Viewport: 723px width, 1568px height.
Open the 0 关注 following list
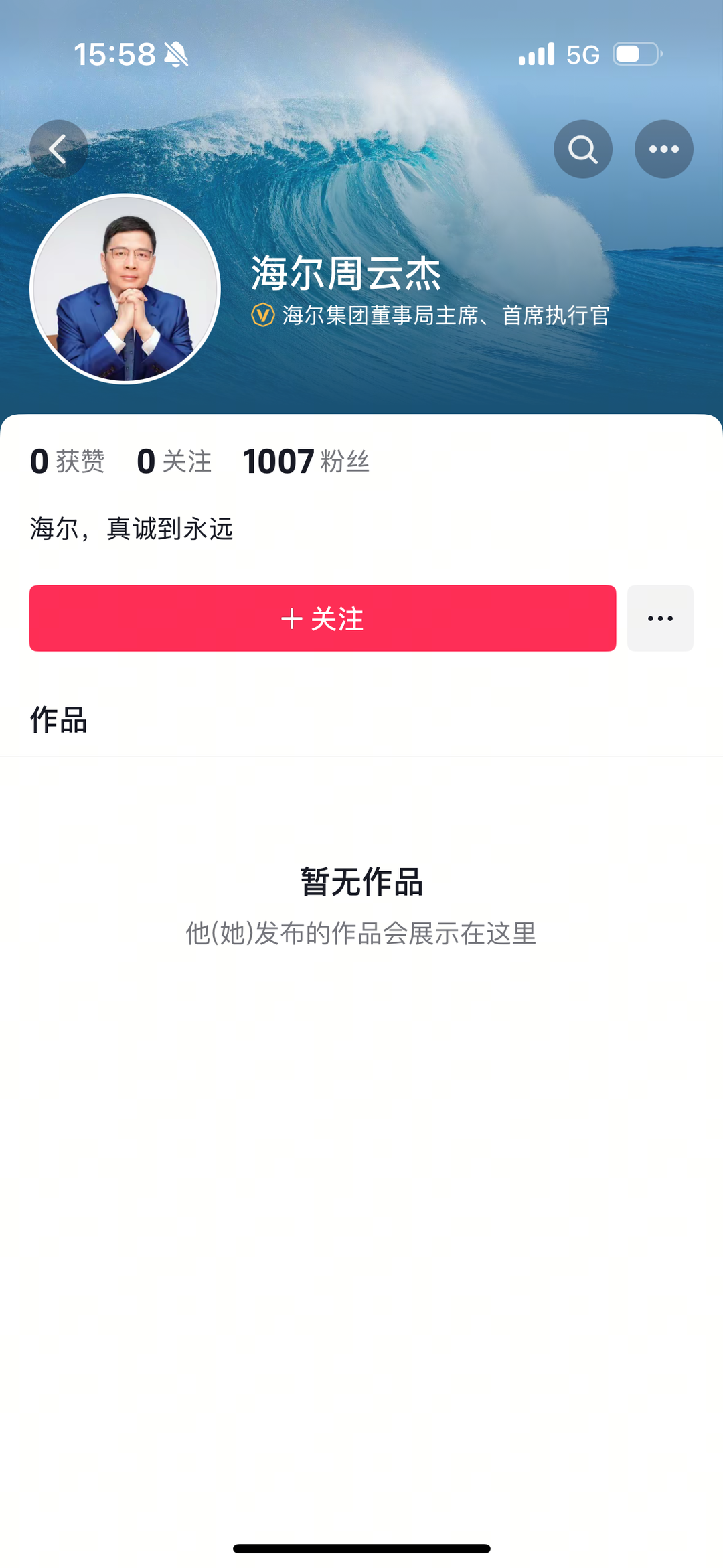[174, 461]
